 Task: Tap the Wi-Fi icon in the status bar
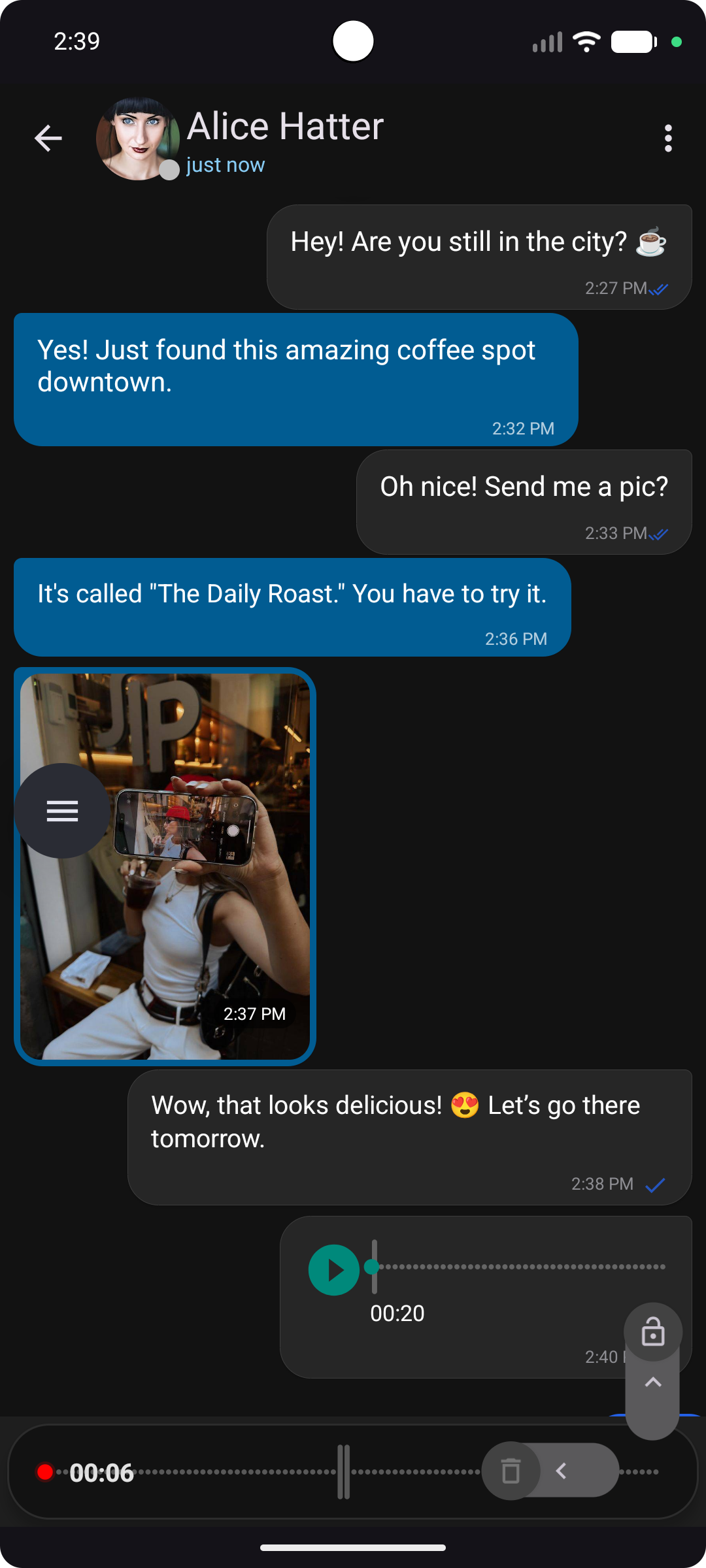click(x=586, y=41)
